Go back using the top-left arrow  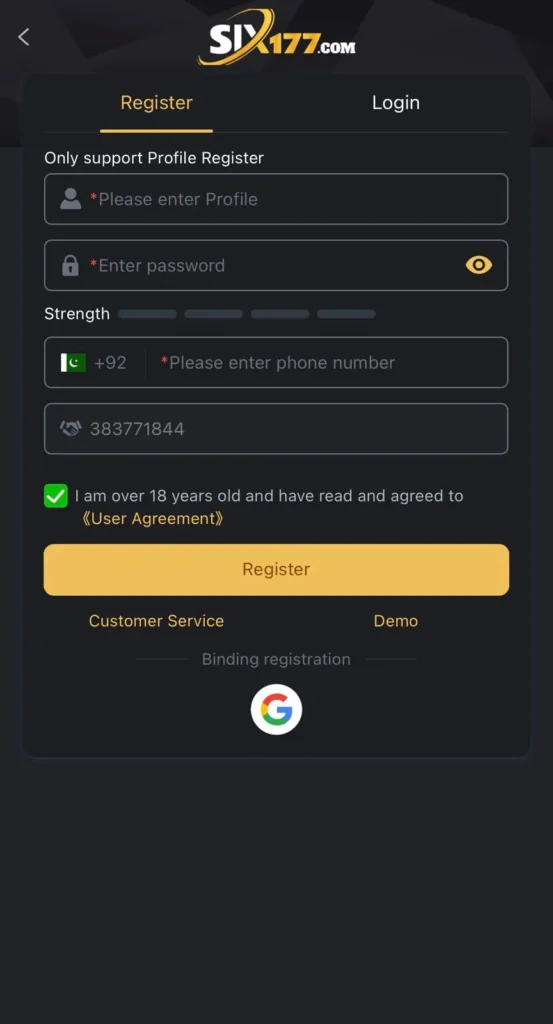point(24,37)
